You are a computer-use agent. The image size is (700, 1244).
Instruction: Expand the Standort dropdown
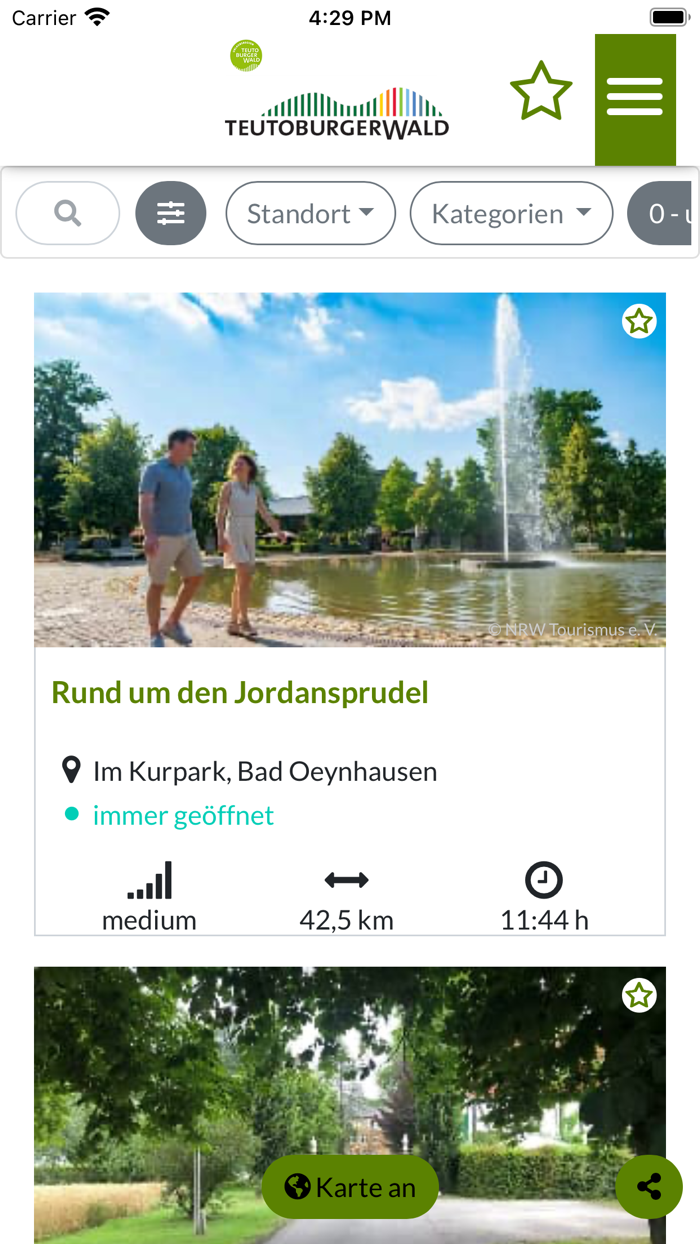click(310, 213)
